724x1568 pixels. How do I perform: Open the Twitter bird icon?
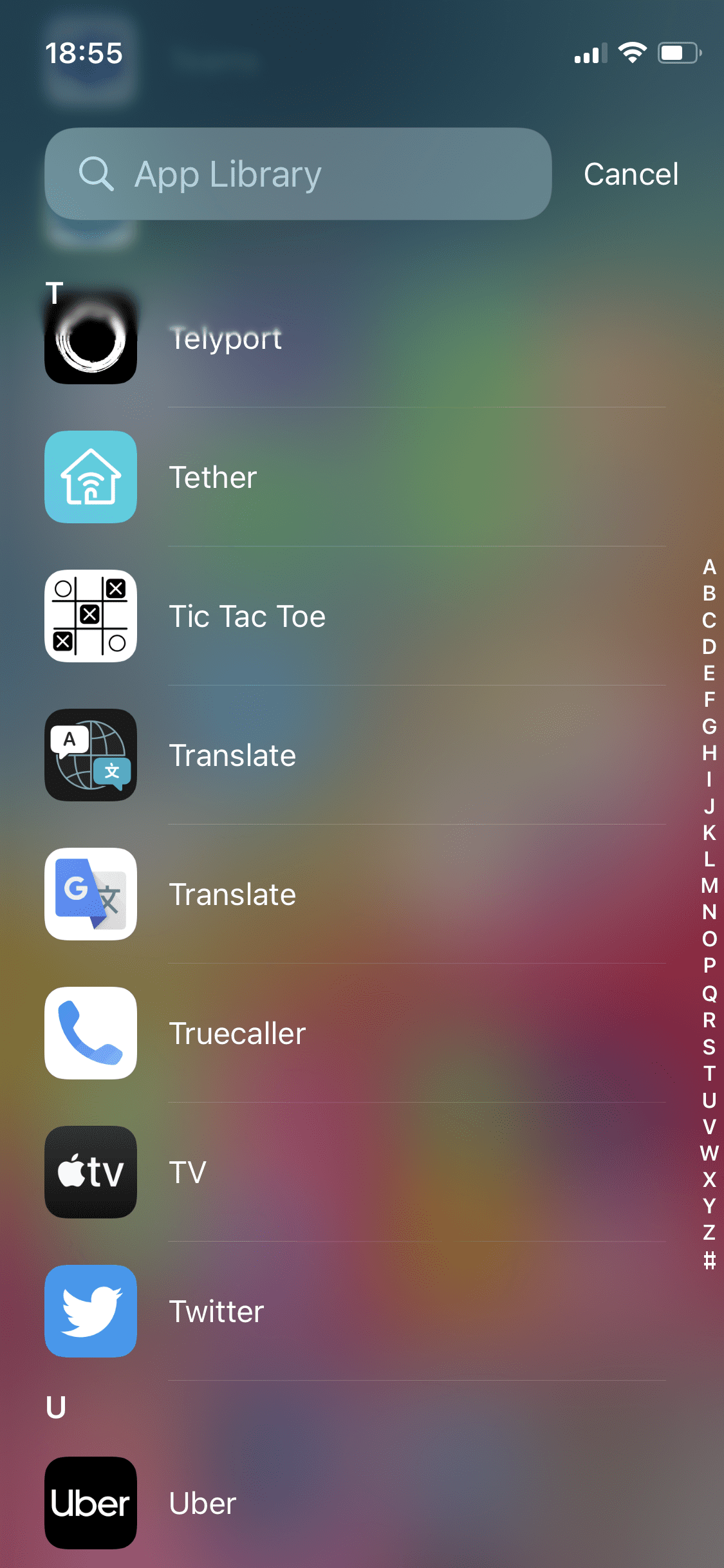90,1311
